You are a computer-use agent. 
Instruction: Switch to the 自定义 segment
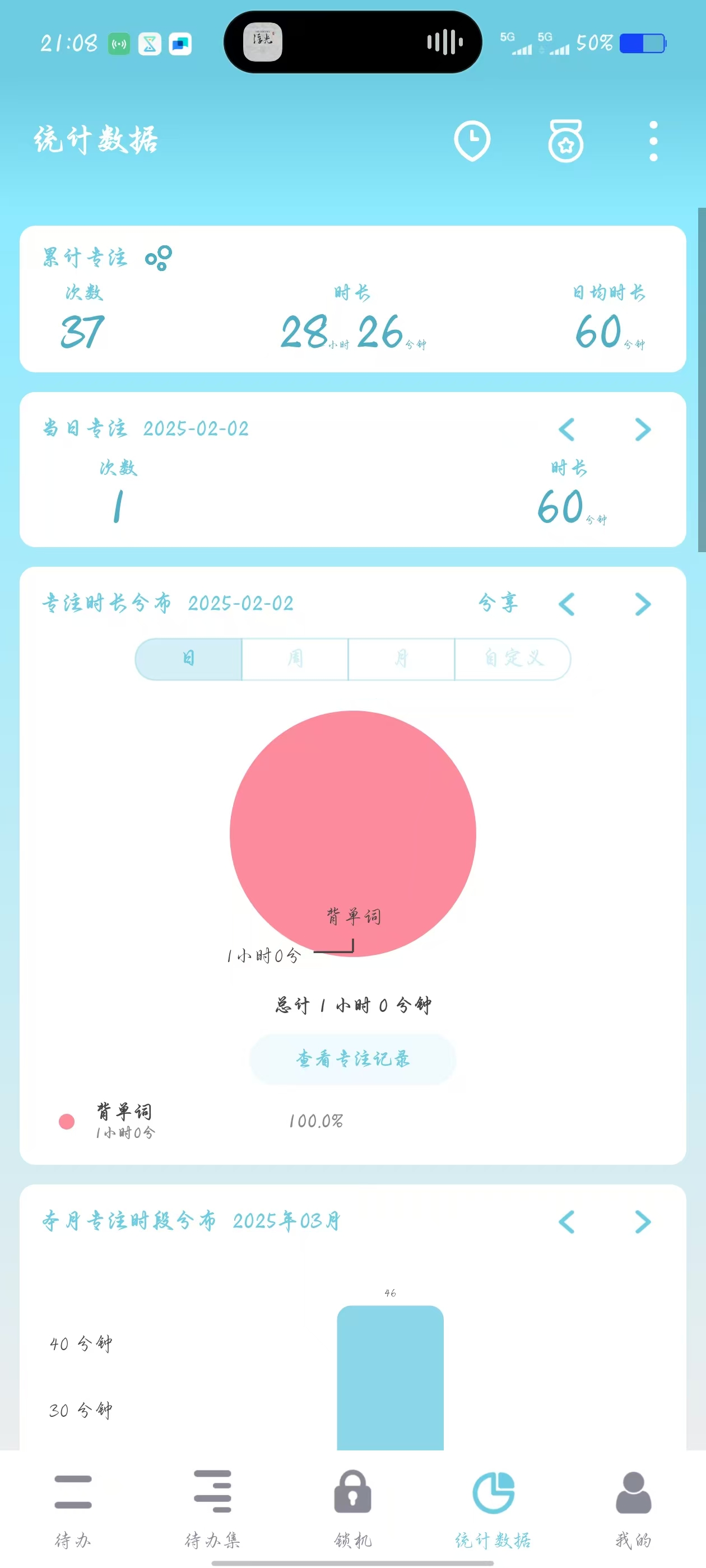click(513, 659)
